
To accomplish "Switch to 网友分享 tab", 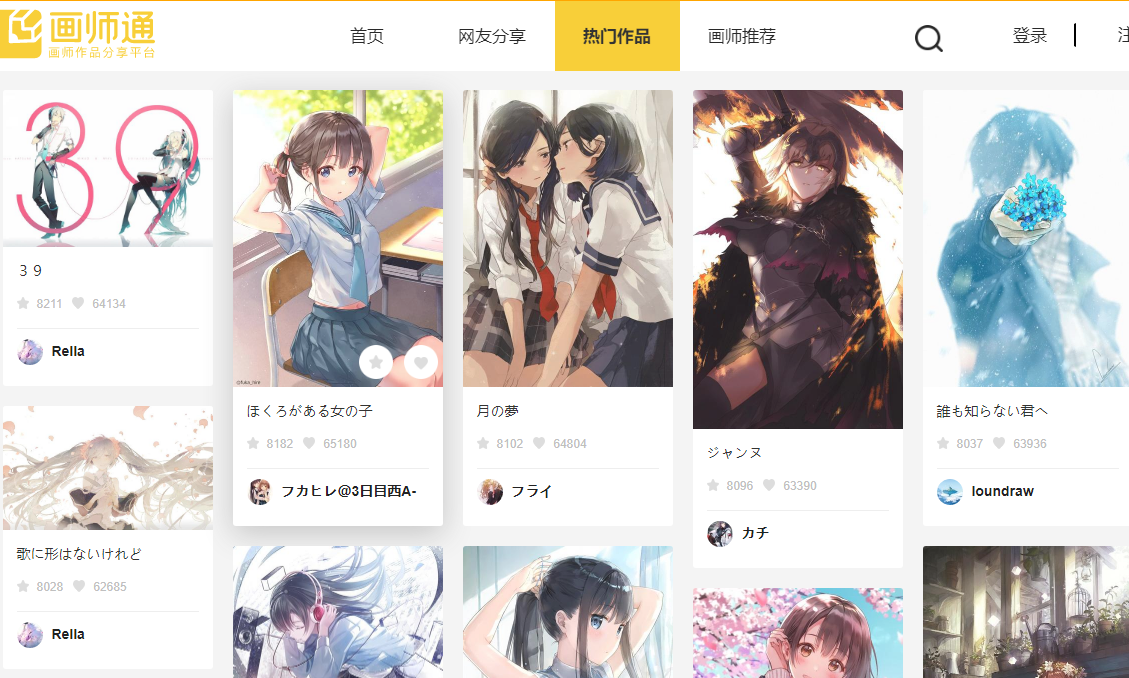I will [x=492, y=36].
